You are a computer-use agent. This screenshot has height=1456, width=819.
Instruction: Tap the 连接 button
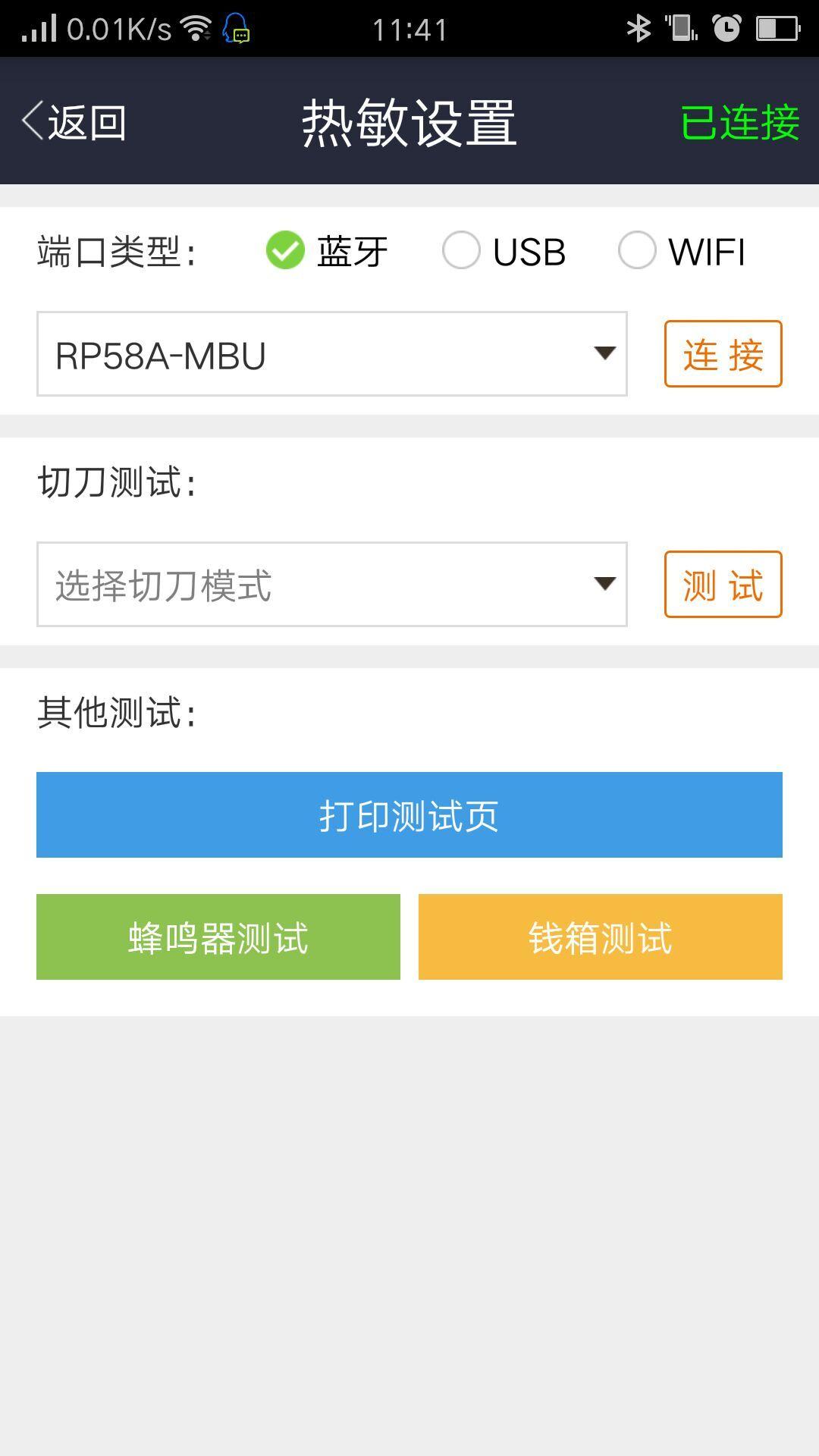(723, 354)
